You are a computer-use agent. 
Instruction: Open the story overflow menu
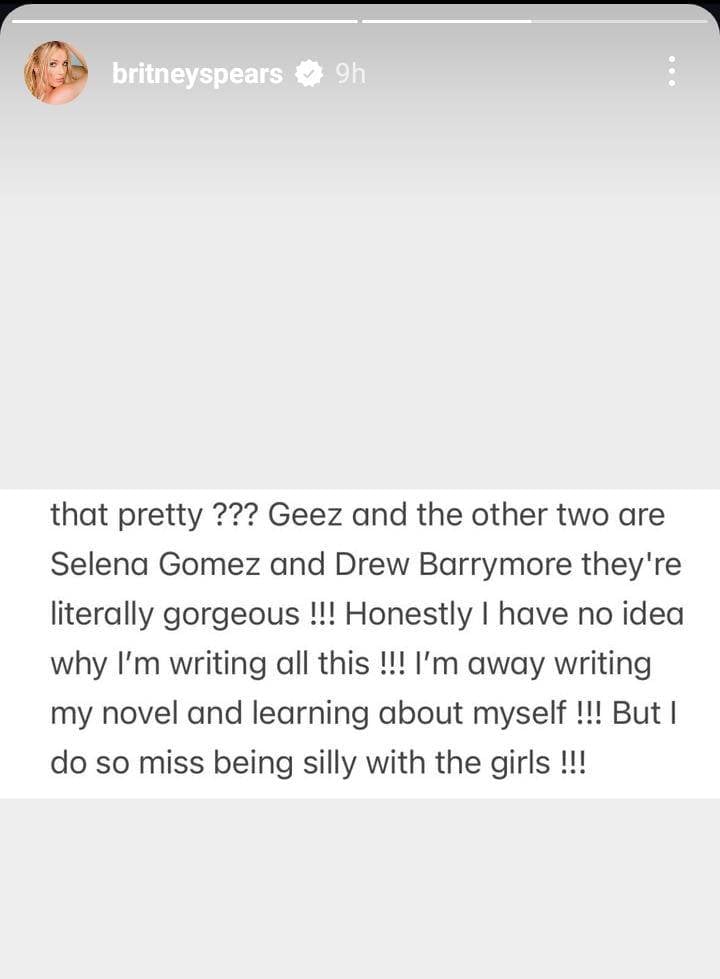(x=671, y=71)
